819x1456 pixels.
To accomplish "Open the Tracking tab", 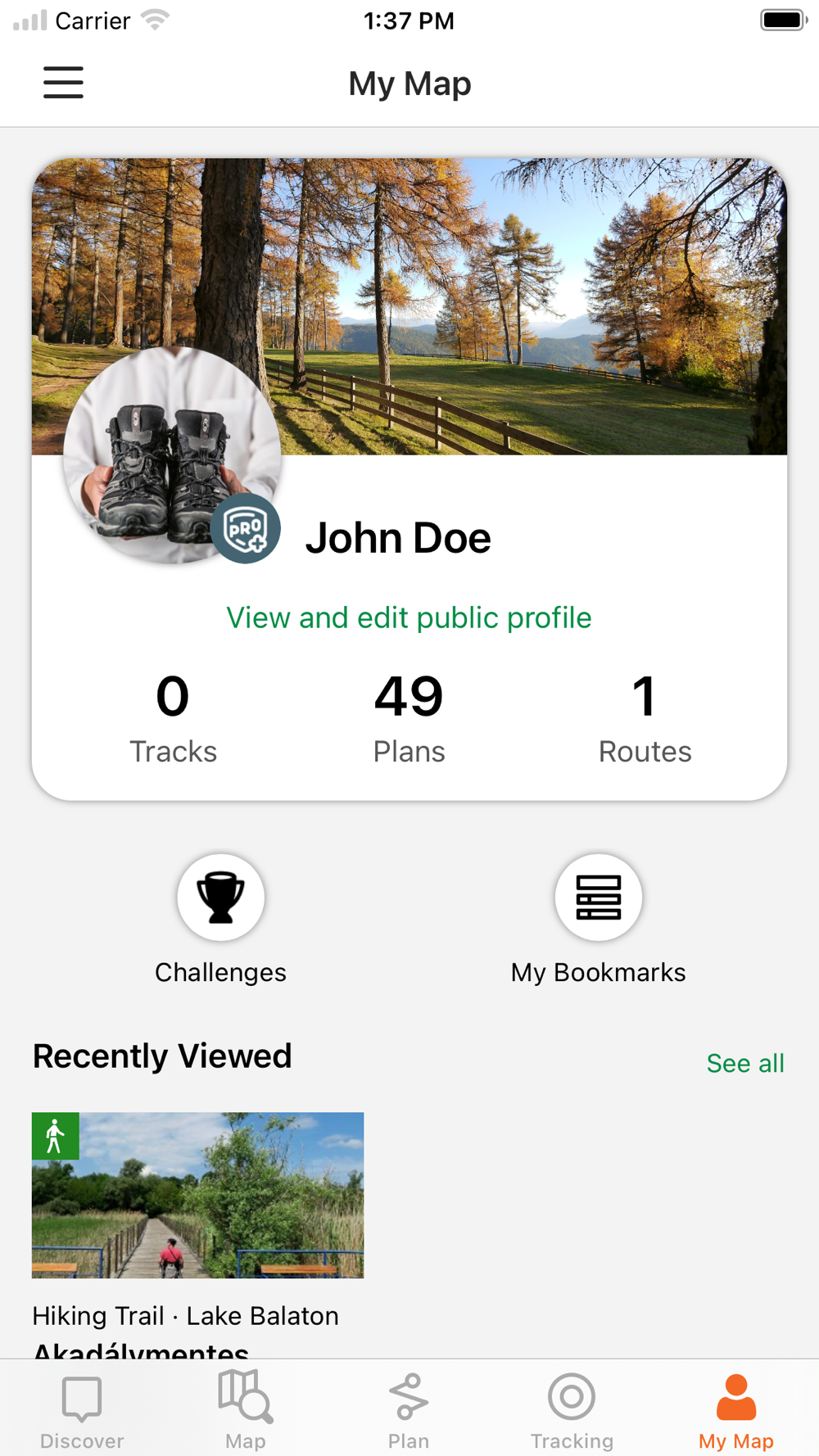I will point(572,1410).
